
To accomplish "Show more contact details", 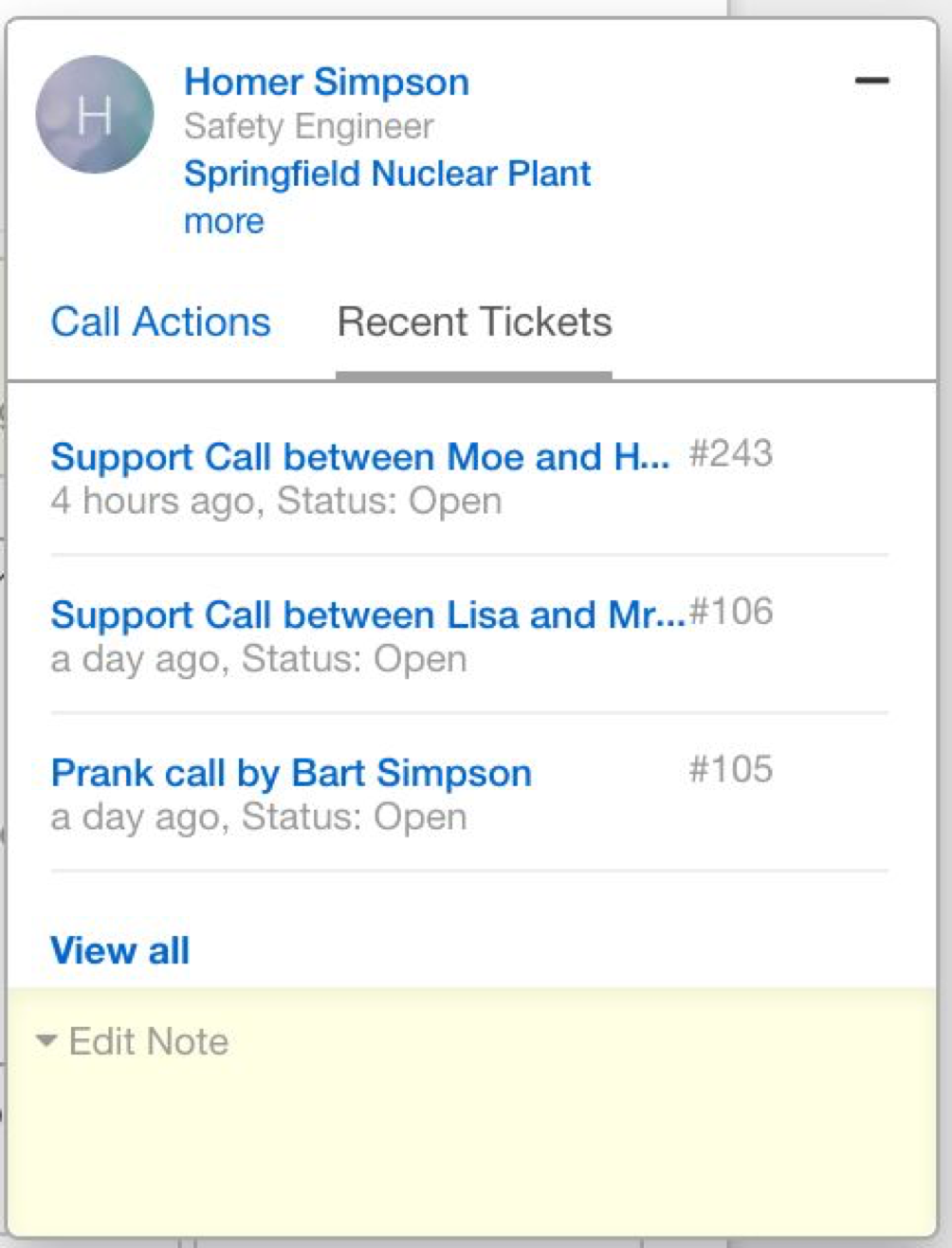I will point(224,221).
